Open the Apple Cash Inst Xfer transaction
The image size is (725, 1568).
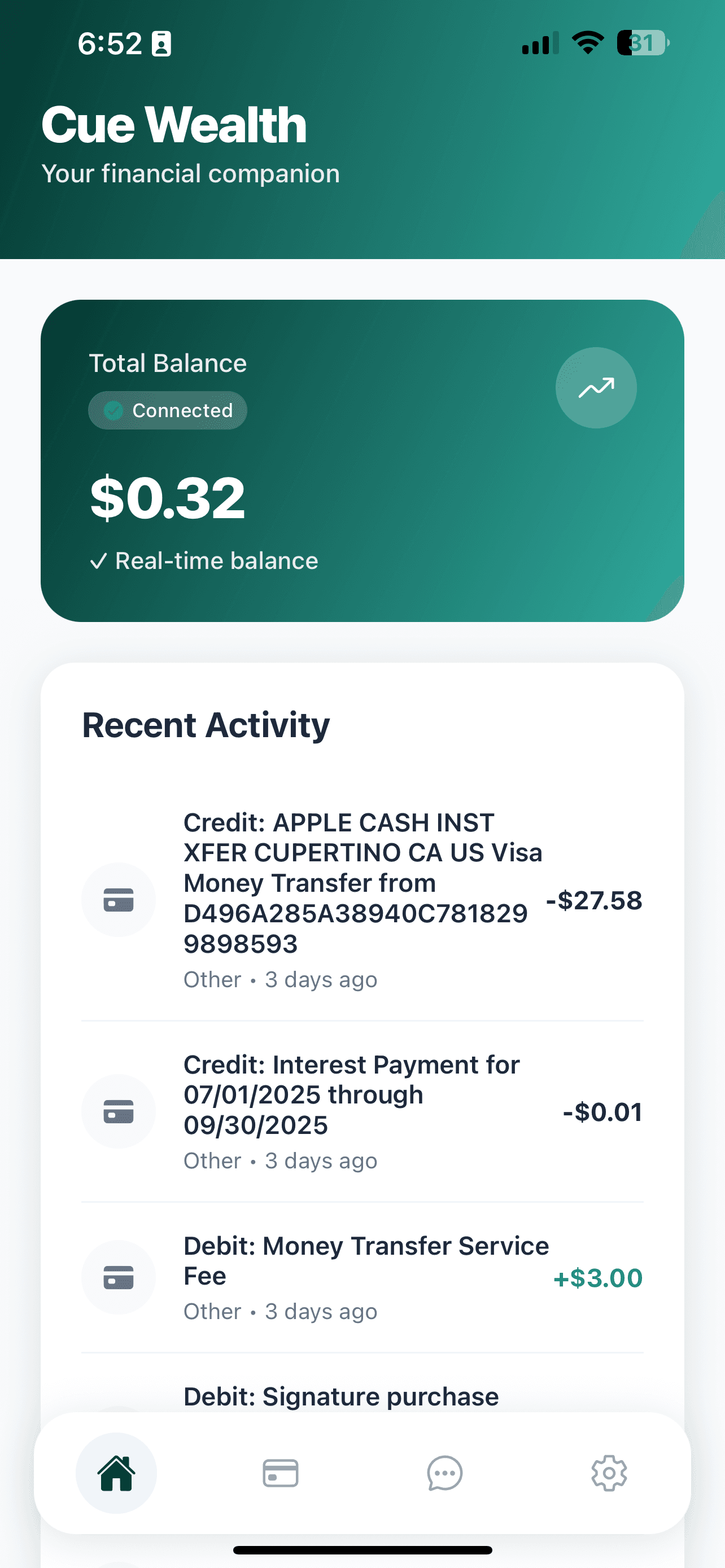click(361, 899)
